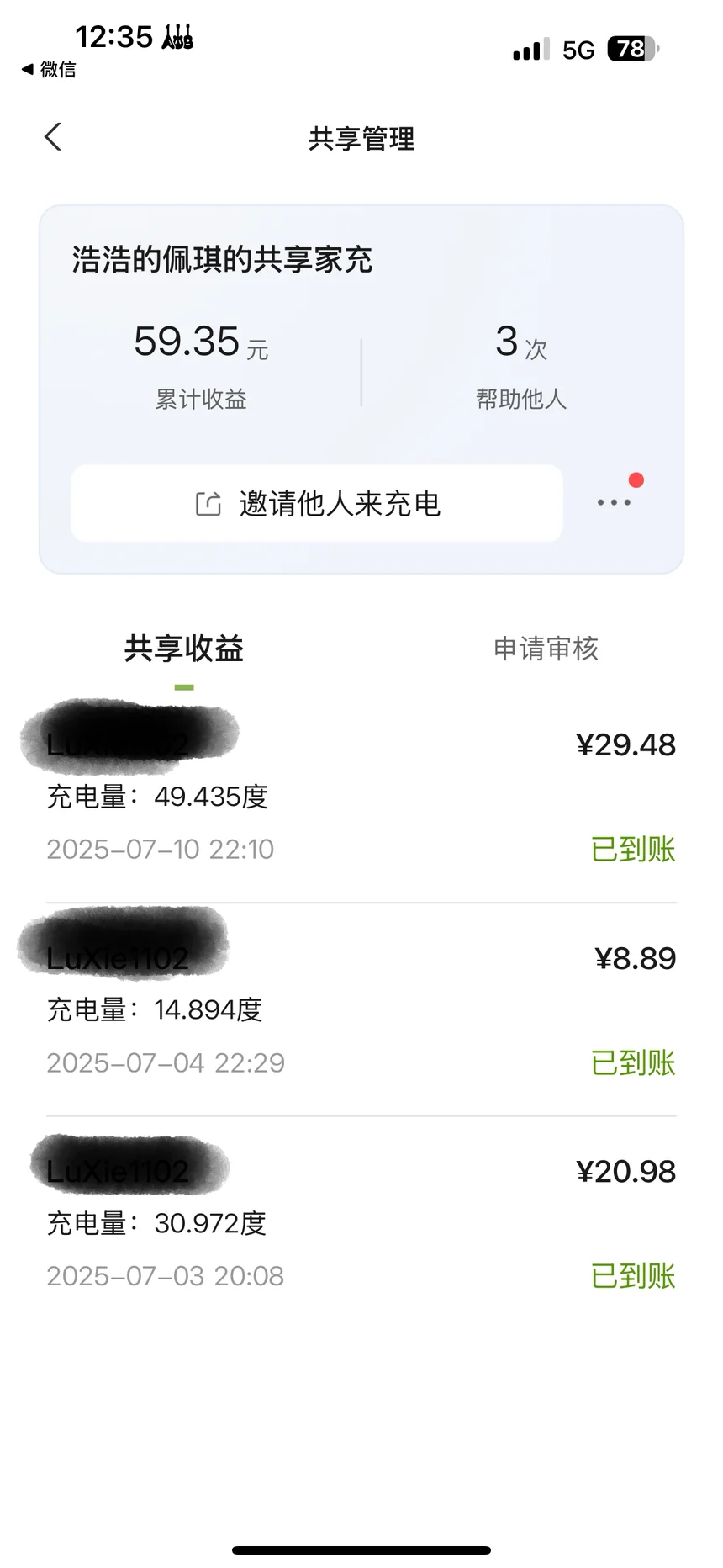Return to 微信 via status bar link
The height and width of the screenshot is (1568, 723).
pos(49,70)
